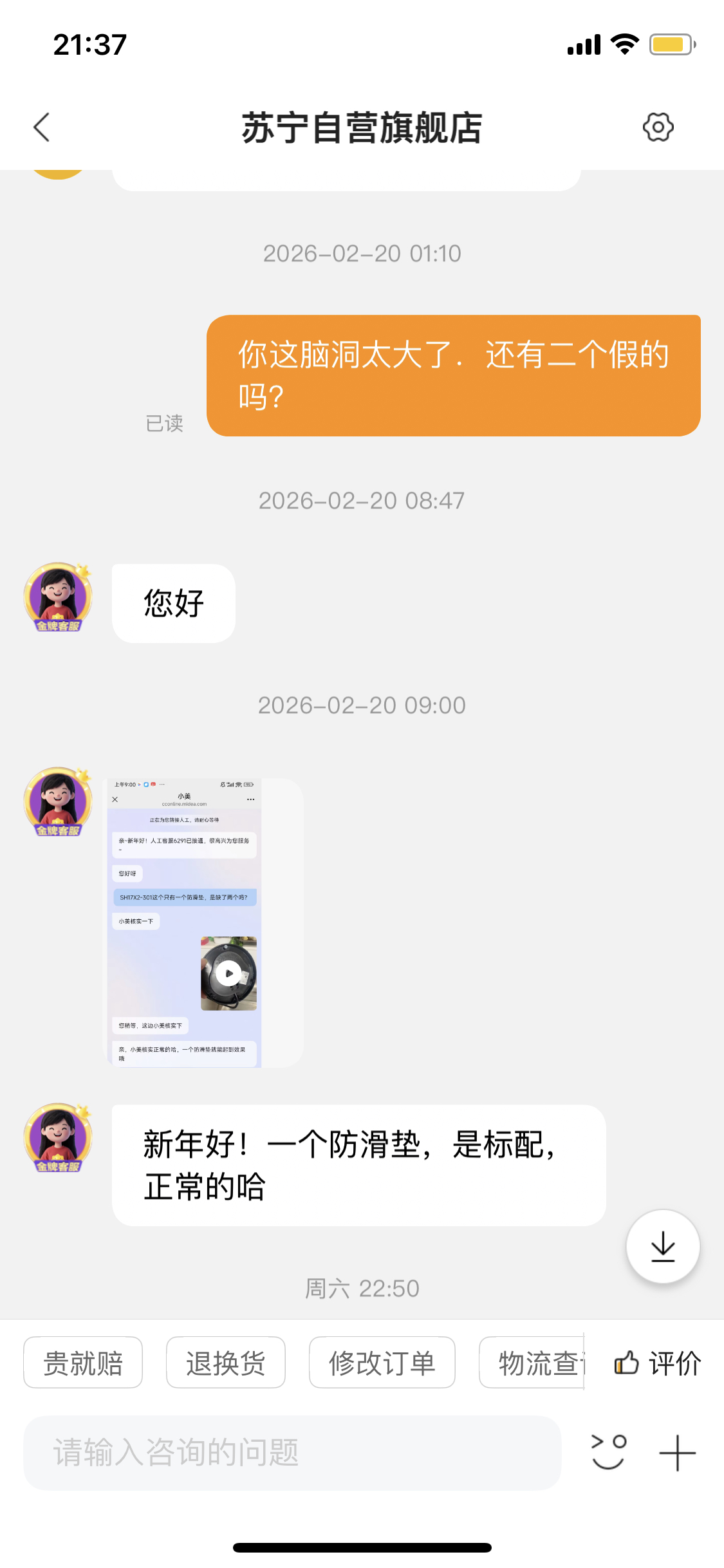
Task: Tap the battery indicator
Action: 671,44
